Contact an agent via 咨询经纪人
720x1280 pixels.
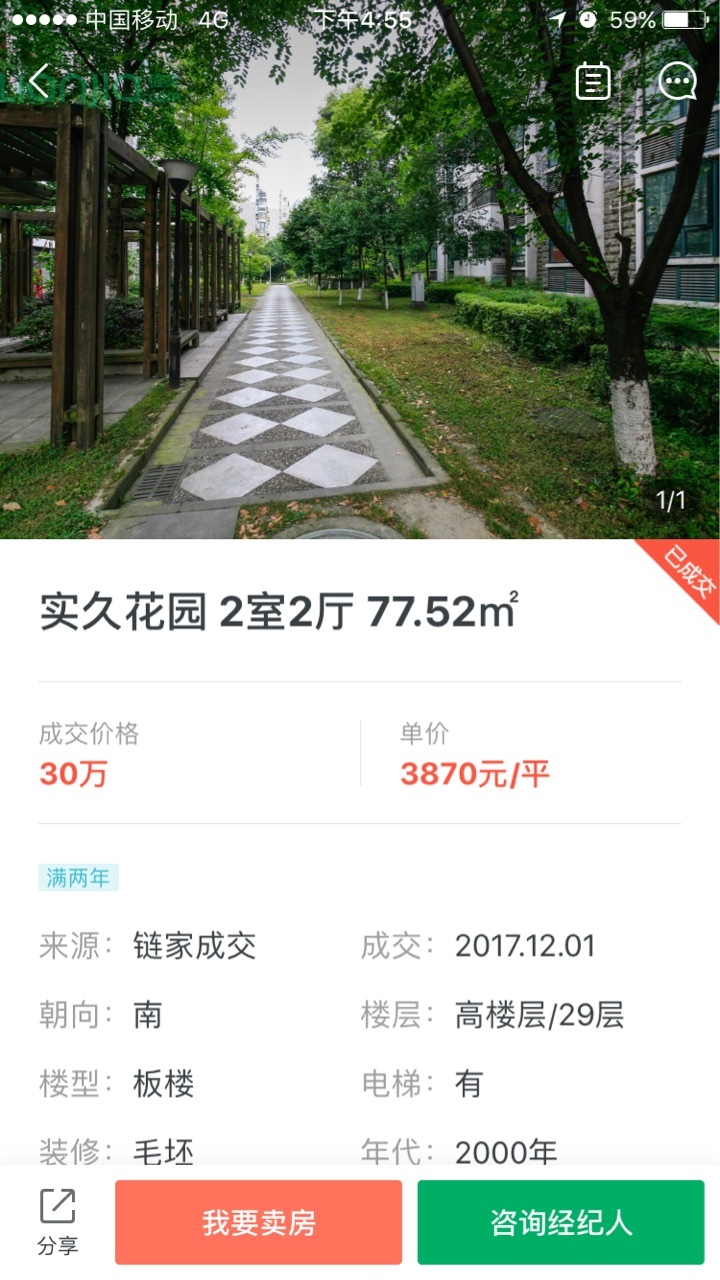point(561,1222)
